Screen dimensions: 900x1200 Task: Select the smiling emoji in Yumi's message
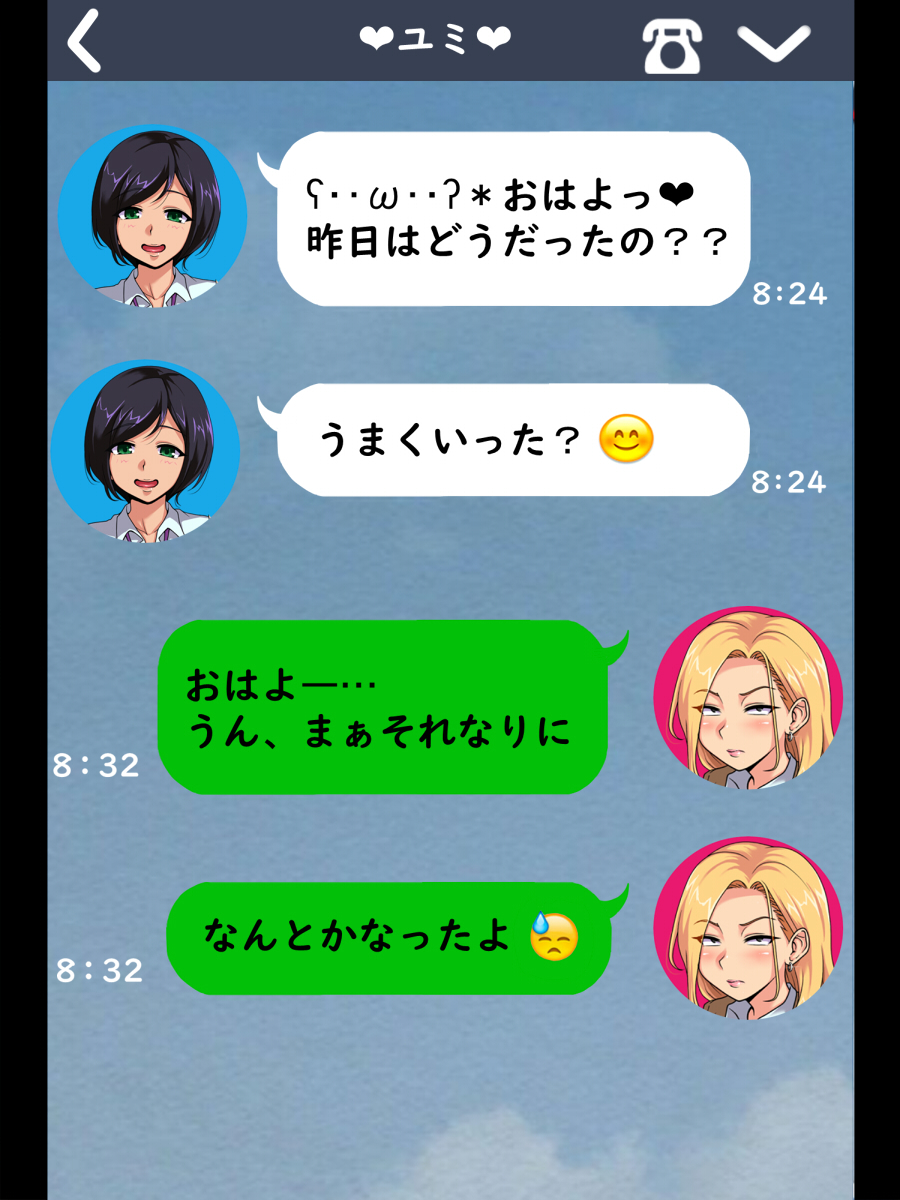pyautogui.click(x=627, y=436)
